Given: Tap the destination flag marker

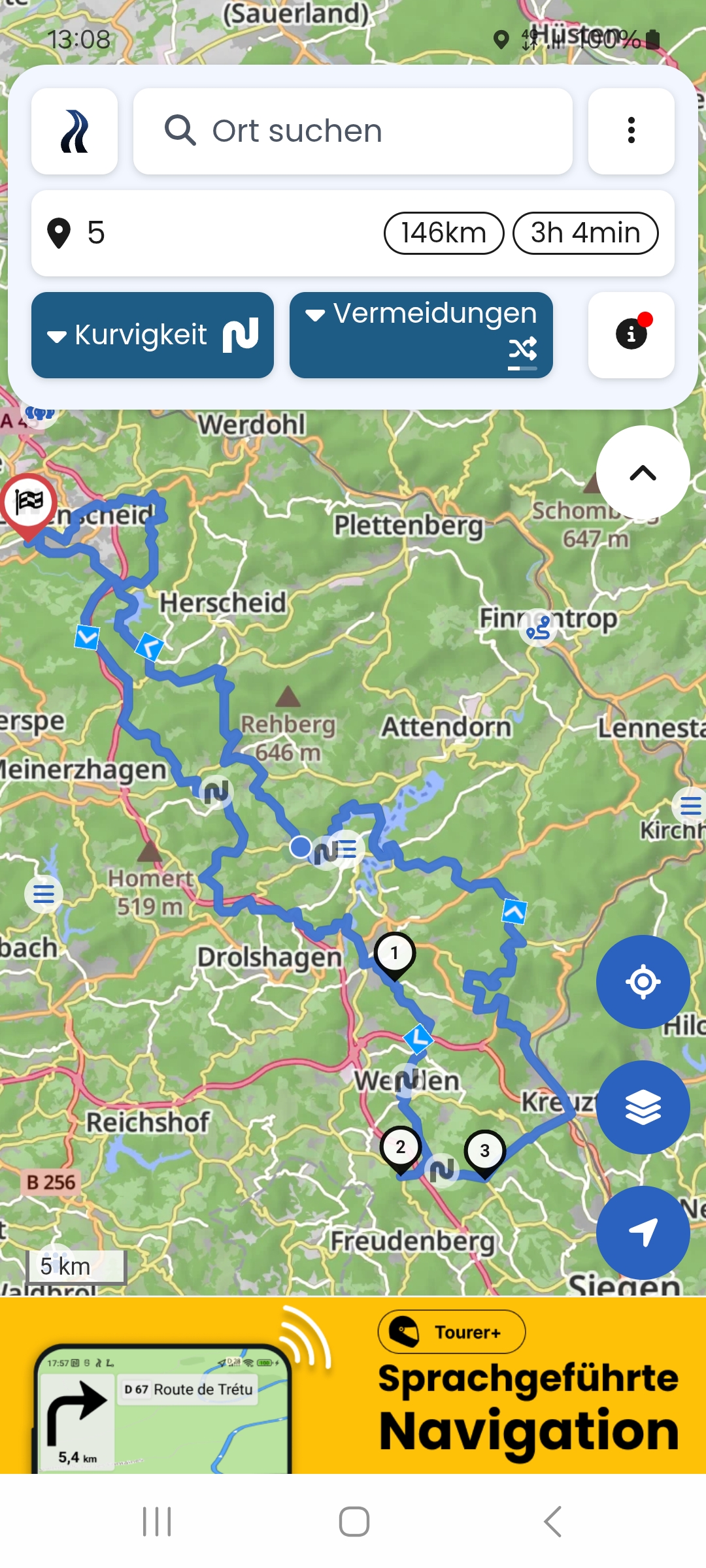Looking at the screenshot, I should (x=29, y=503).
